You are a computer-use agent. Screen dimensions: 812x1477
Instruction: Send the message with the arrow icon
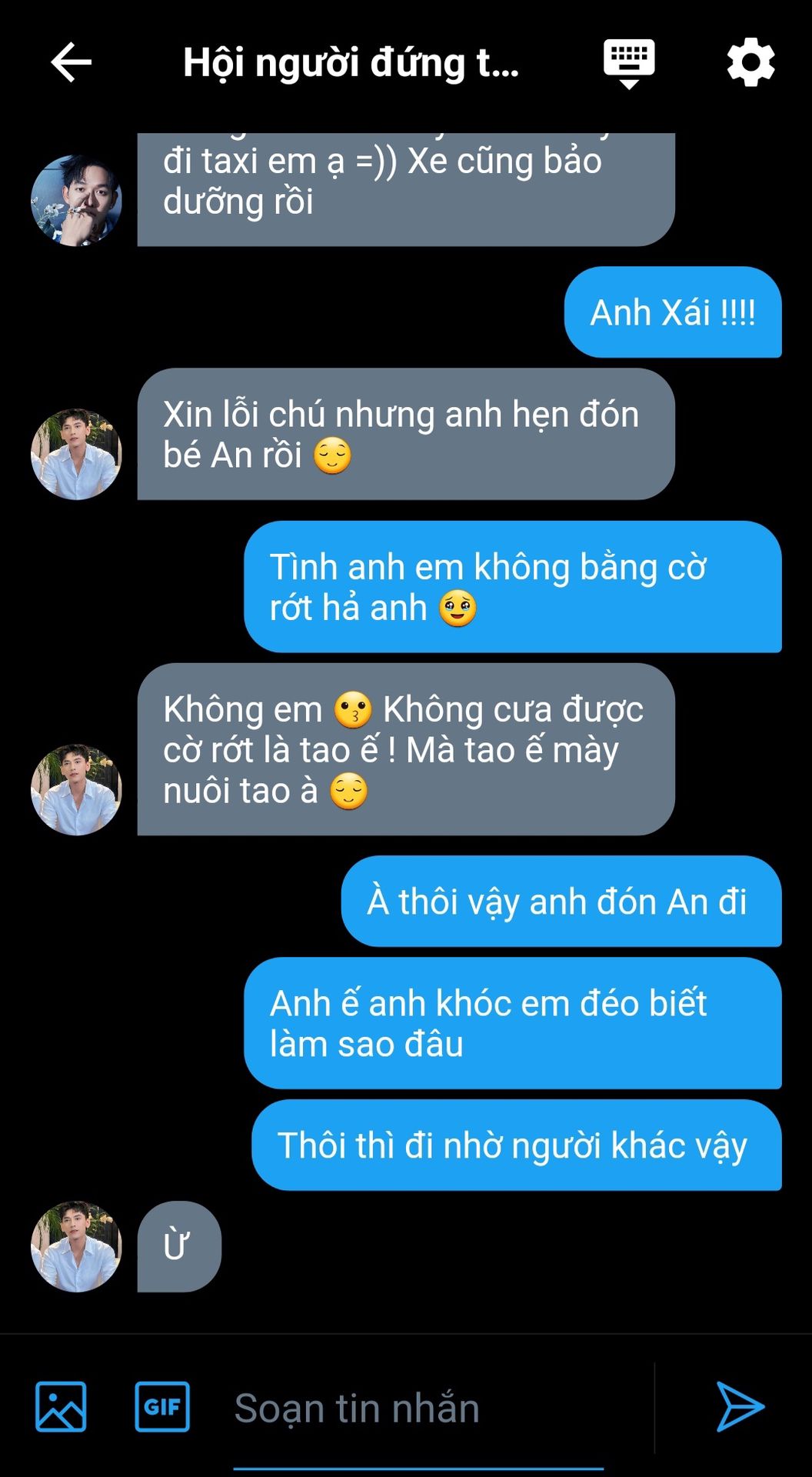[739, 1407]
